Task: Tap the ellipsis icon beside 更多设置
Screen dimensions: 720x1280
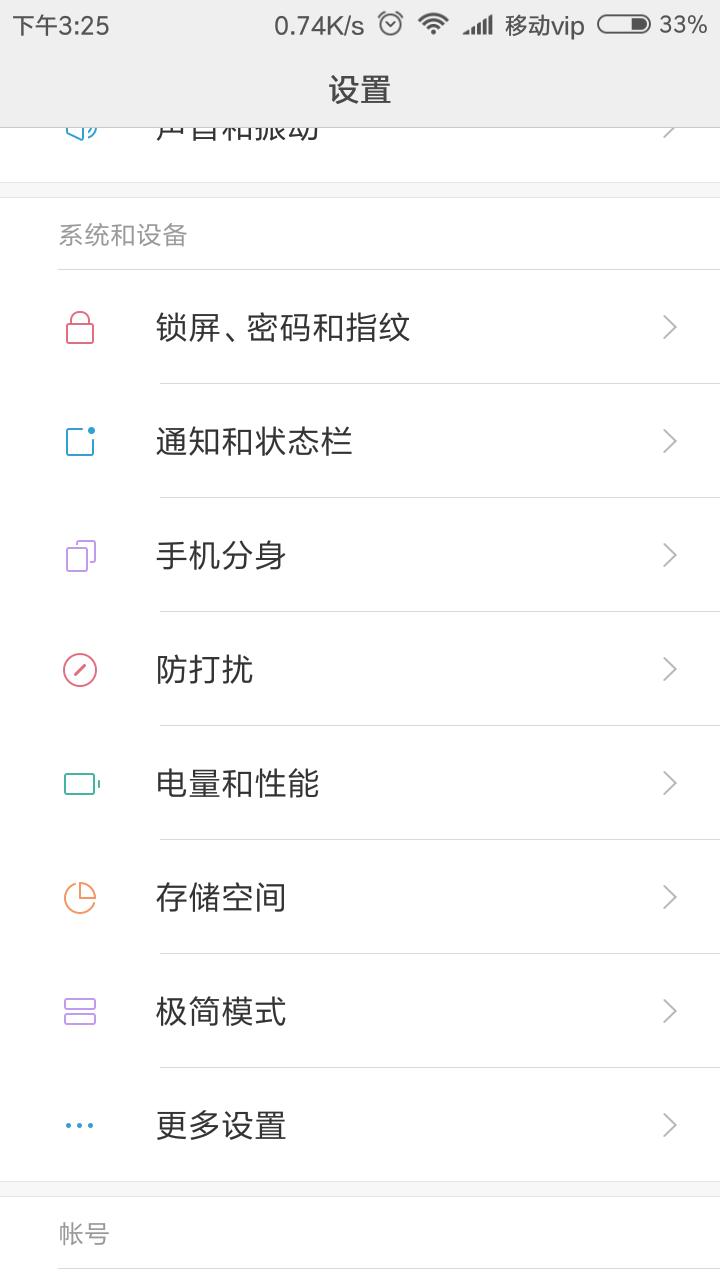Action: (80, 1125)
